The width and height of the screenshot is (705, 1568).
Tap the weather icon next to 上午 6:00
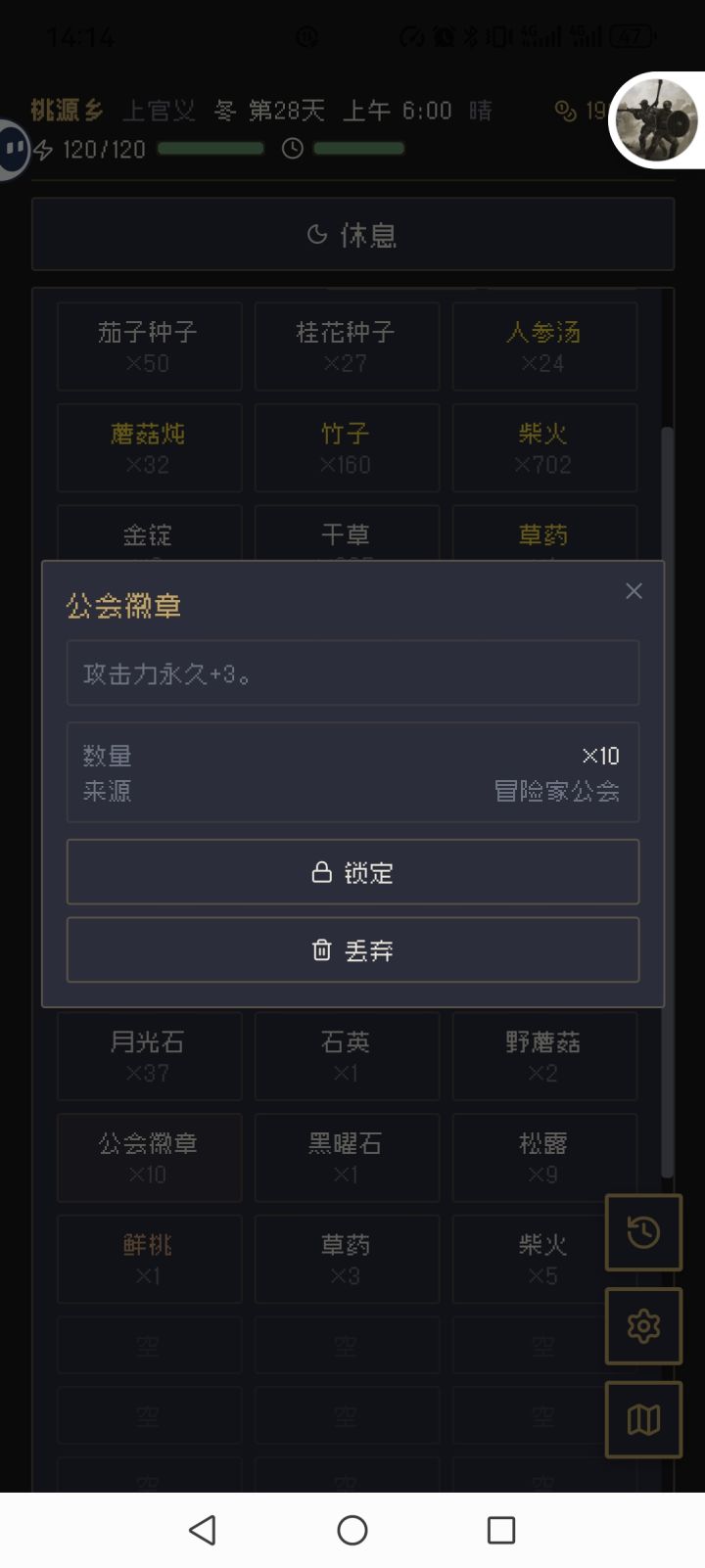click(x=479, y=111)
